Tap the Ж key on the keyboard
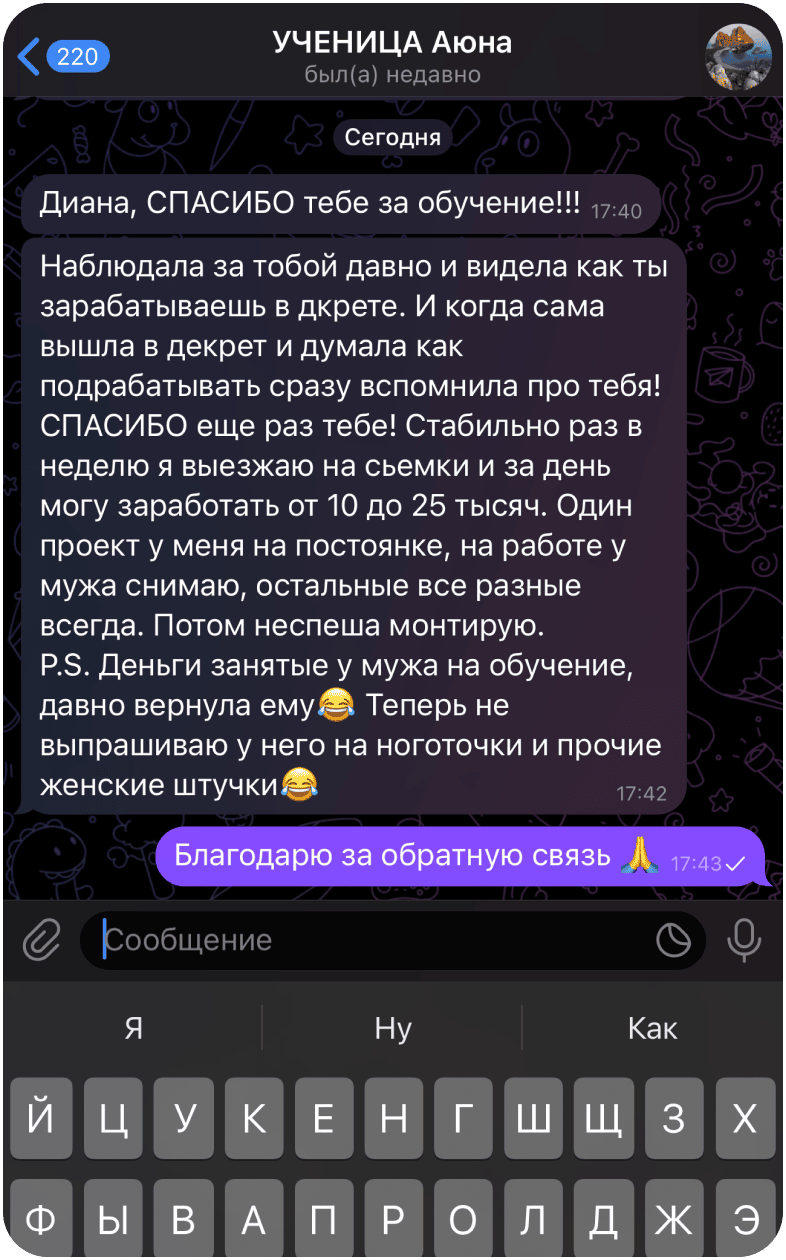The height and width of the screenshot is (1260, 786). click(x=674, y=1220)
